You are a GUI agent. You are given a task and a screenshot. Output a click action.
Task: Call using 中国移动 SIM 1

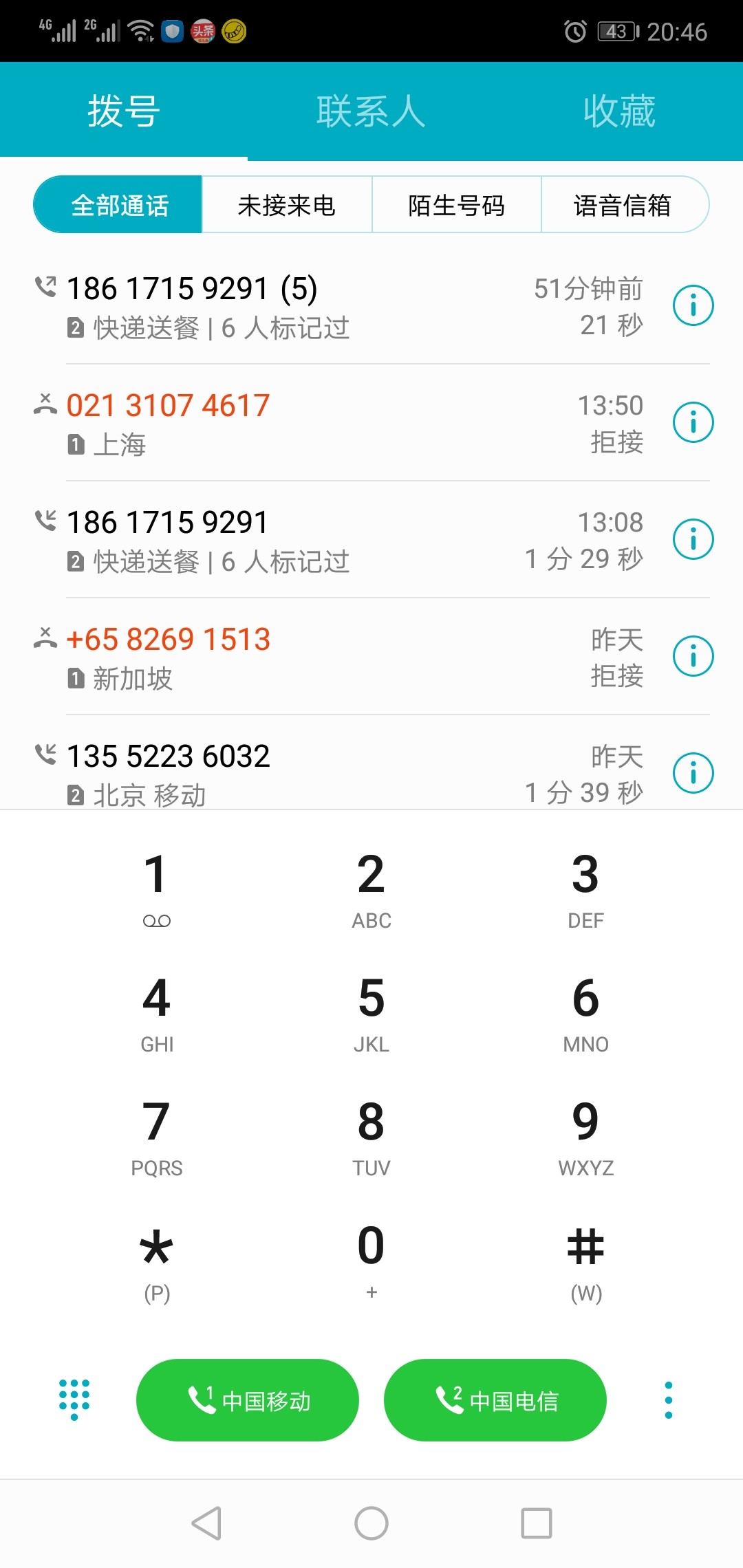pos(248,1400)
